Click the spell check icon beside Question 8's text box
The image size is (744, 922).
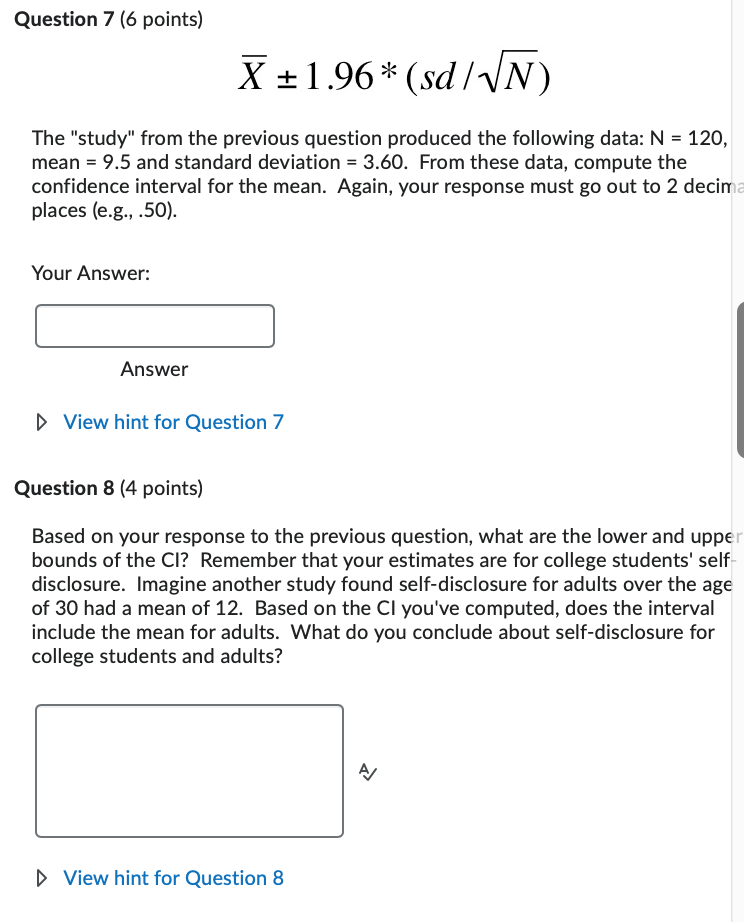[366, 770]
